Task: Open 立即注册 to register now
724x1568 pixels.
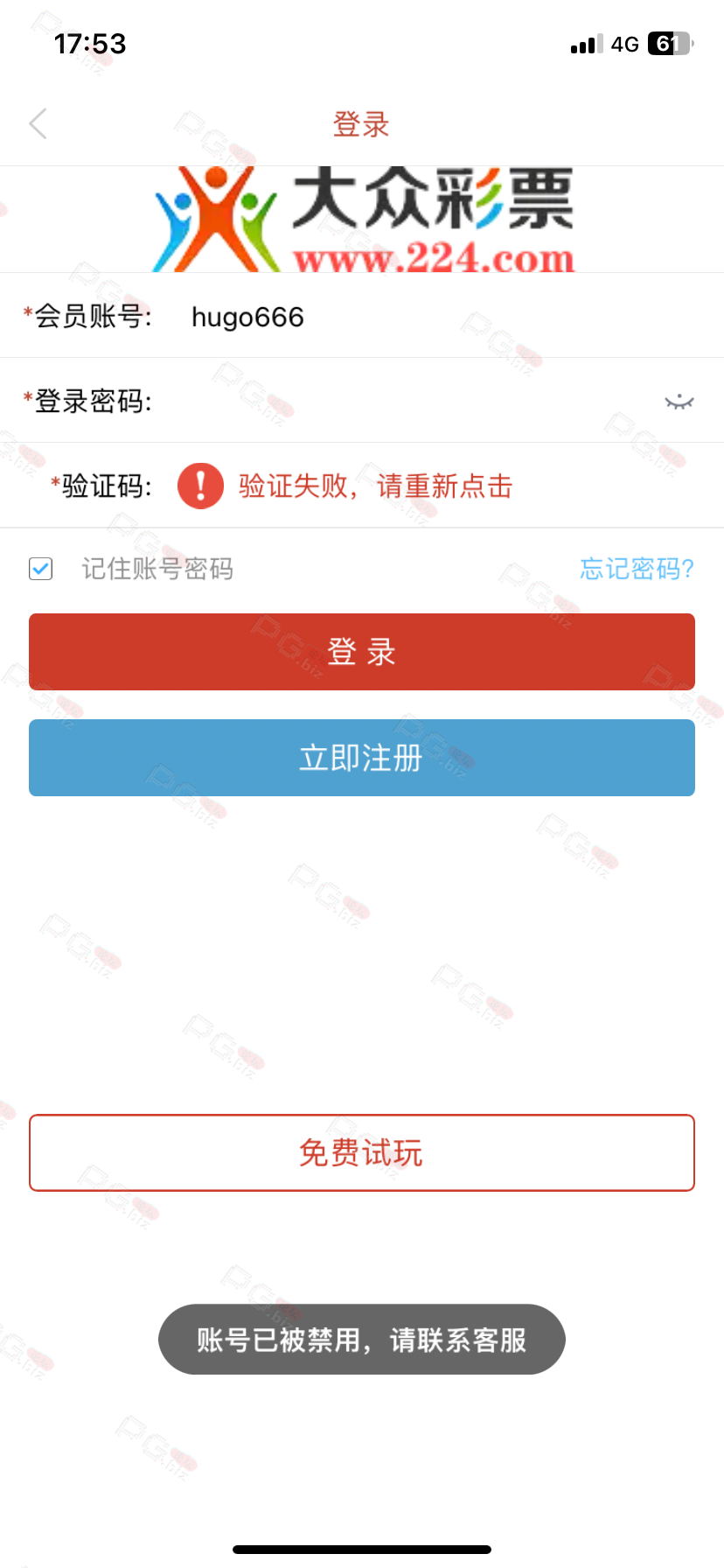Action: coord(362,758)
